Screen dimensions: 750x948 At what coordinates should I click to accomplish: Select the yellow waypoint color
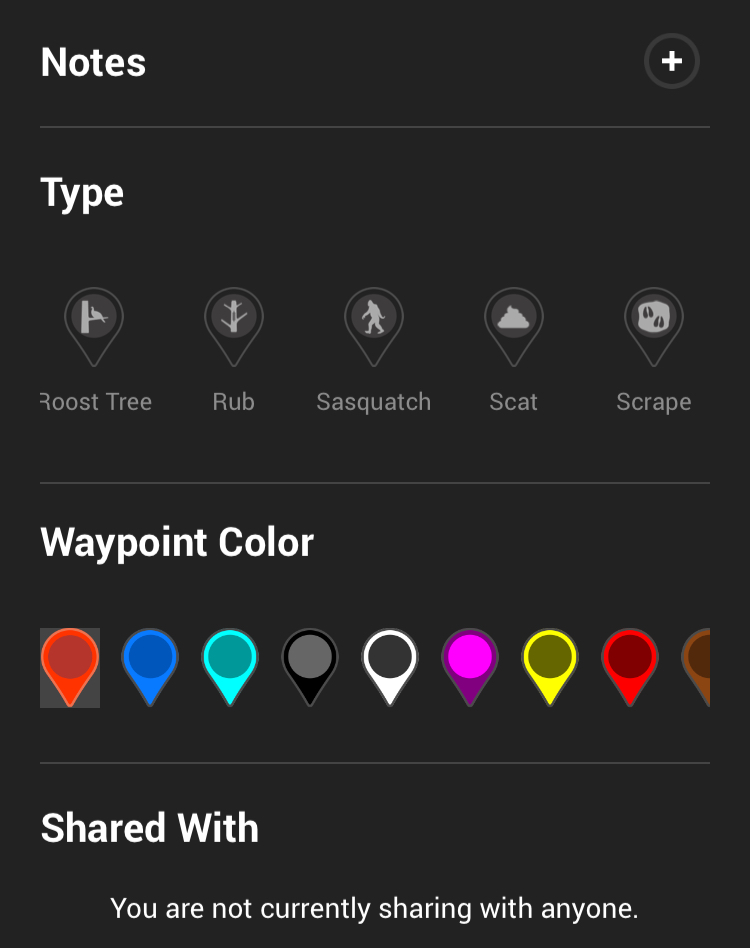(550, 665)
